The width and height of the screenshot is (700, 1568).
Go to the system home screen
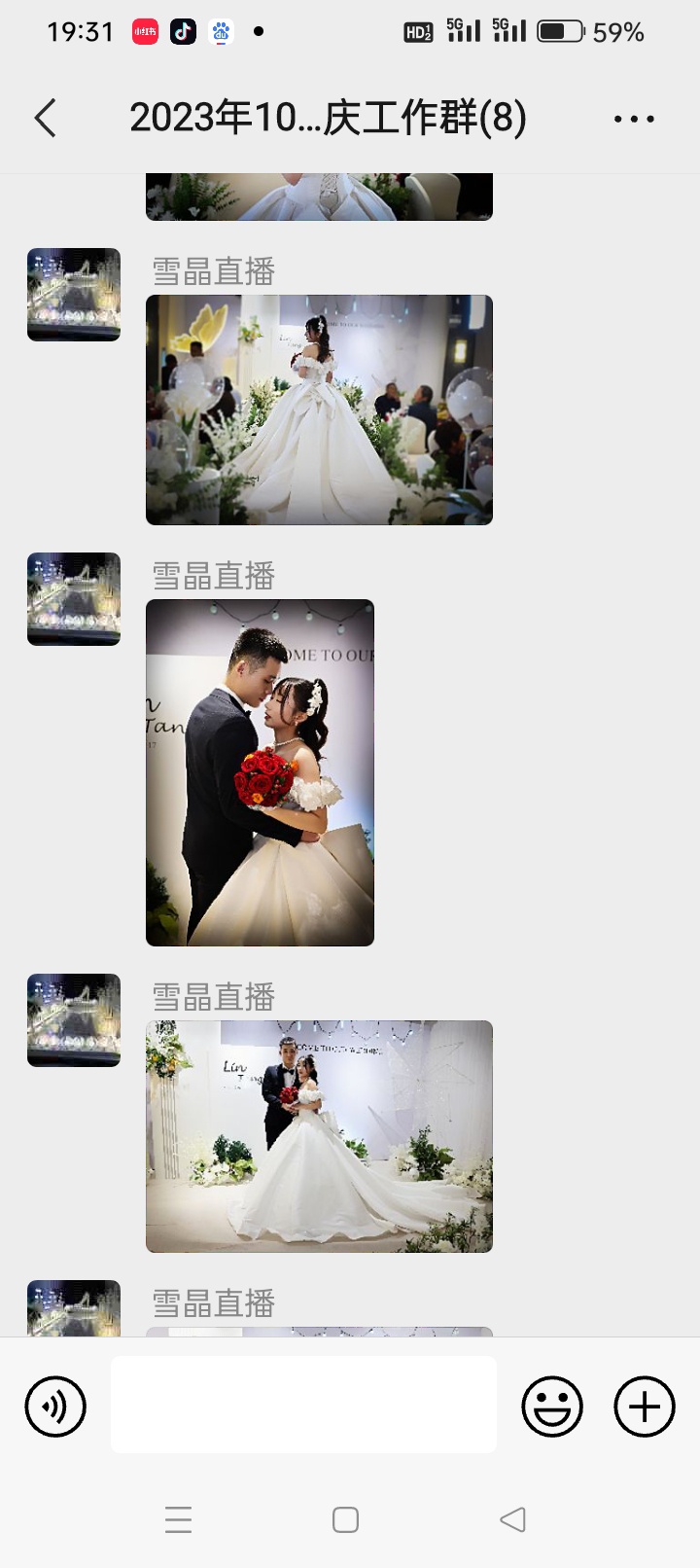[345, 1519]
